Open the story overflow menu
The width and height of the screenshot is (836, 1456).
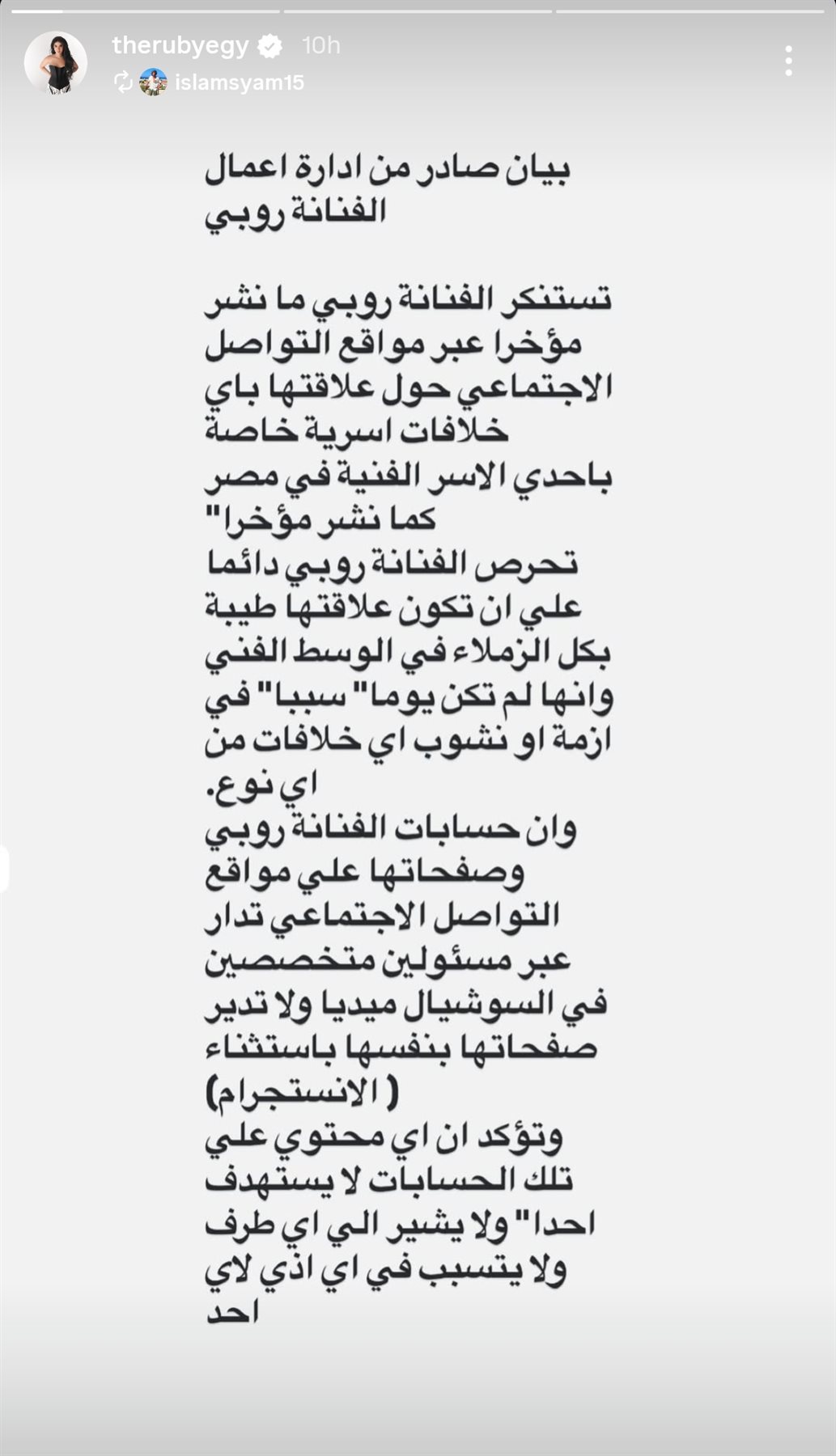coord(788,61)
